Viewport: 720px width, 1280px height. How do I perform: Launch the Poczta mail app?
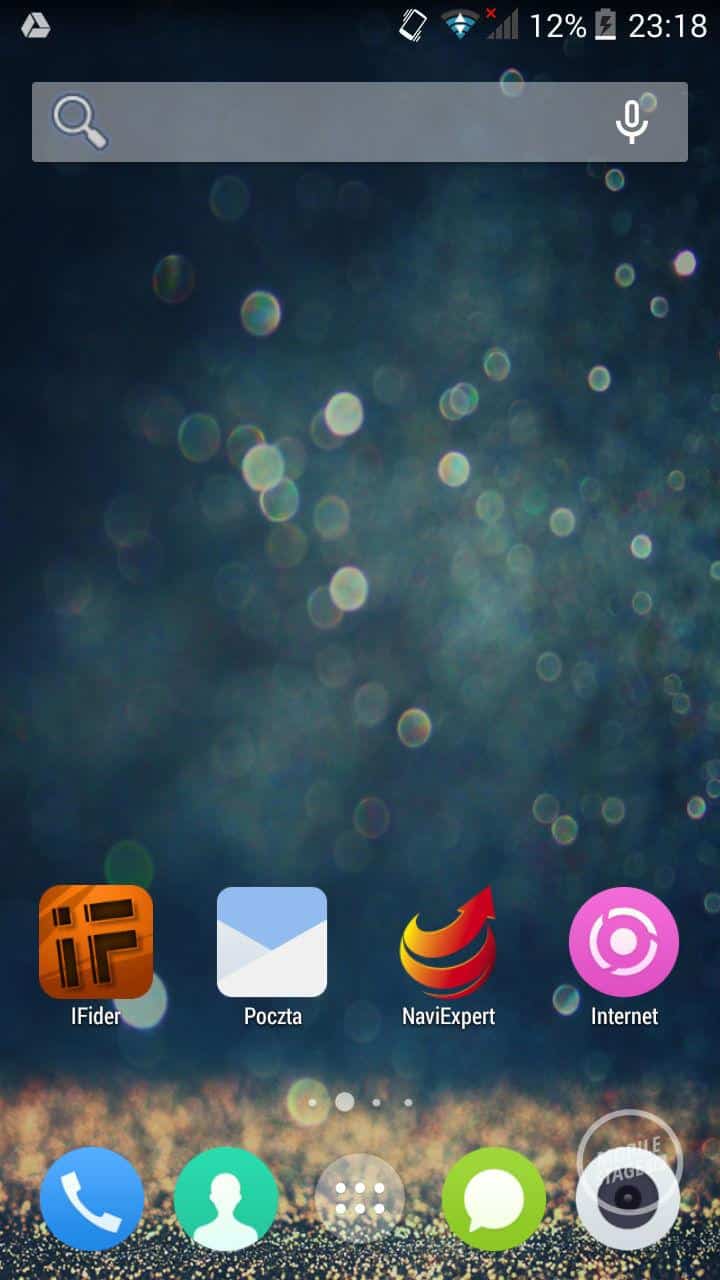click(x=272, y=942)
